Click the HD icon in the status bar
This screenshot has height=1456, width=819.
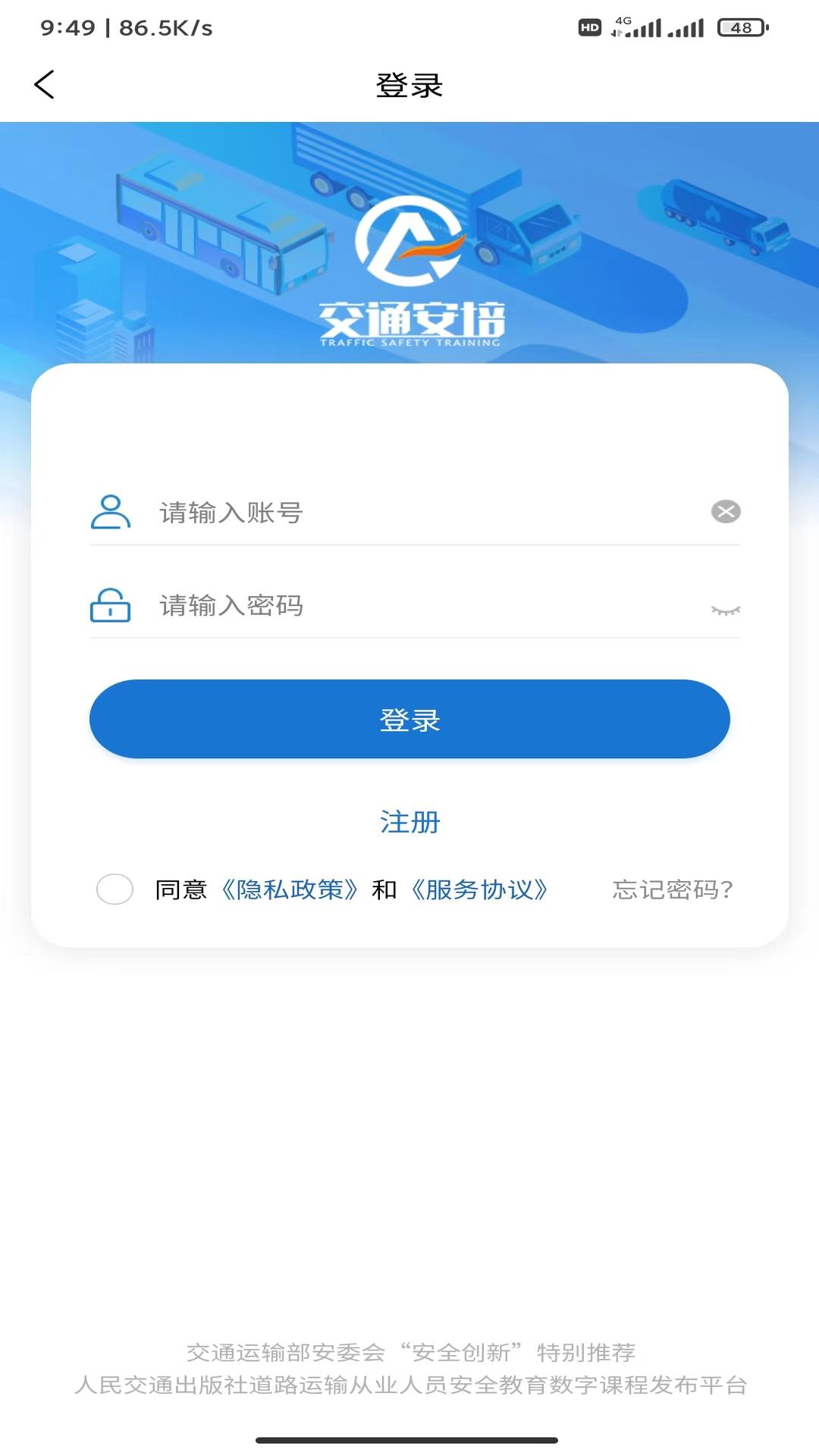(588, 29)
